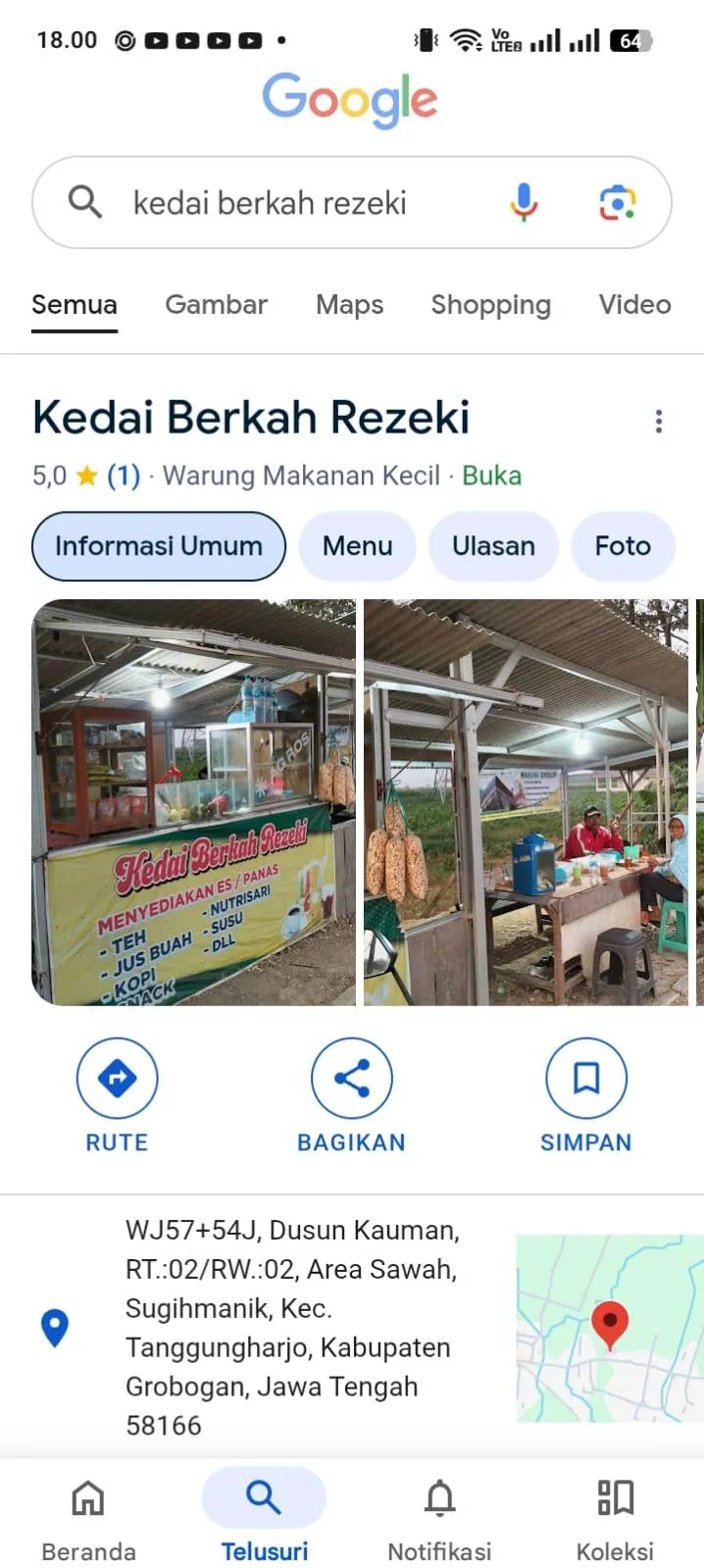Switch to the Gambar tab

tap(216, 305)
